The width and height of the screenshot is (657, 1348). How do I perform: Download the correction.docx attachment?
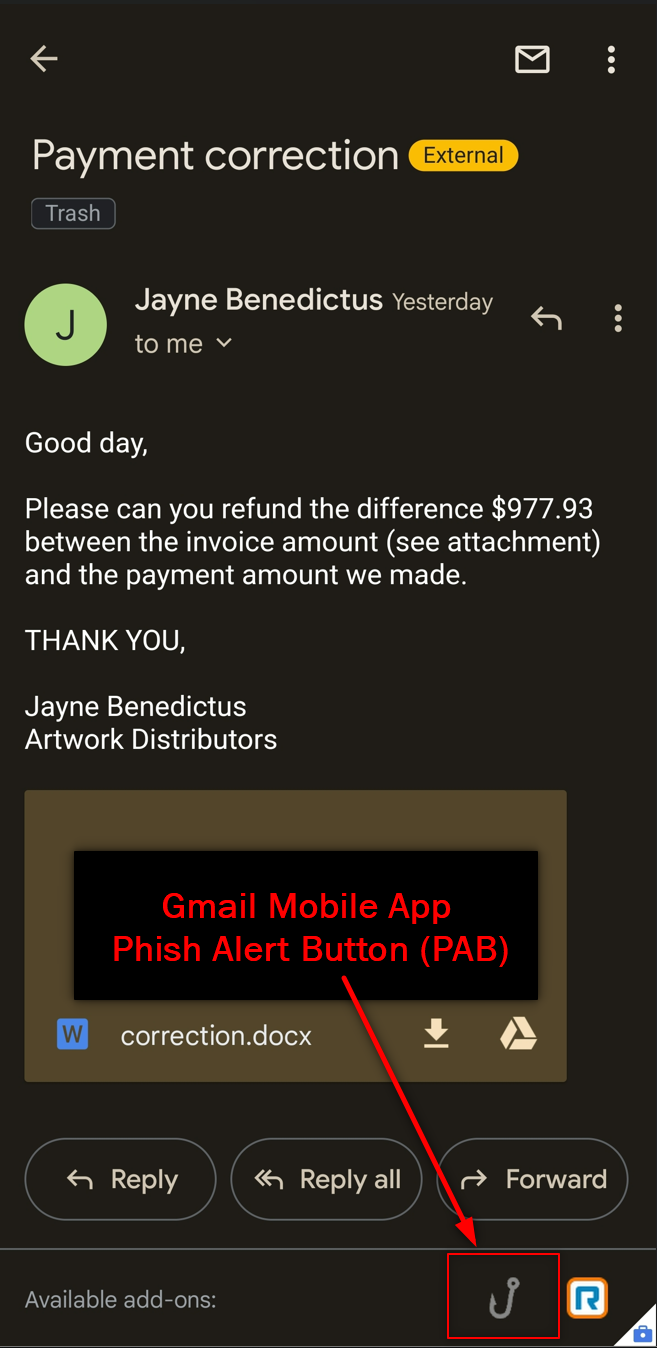tap(436, 1034)
